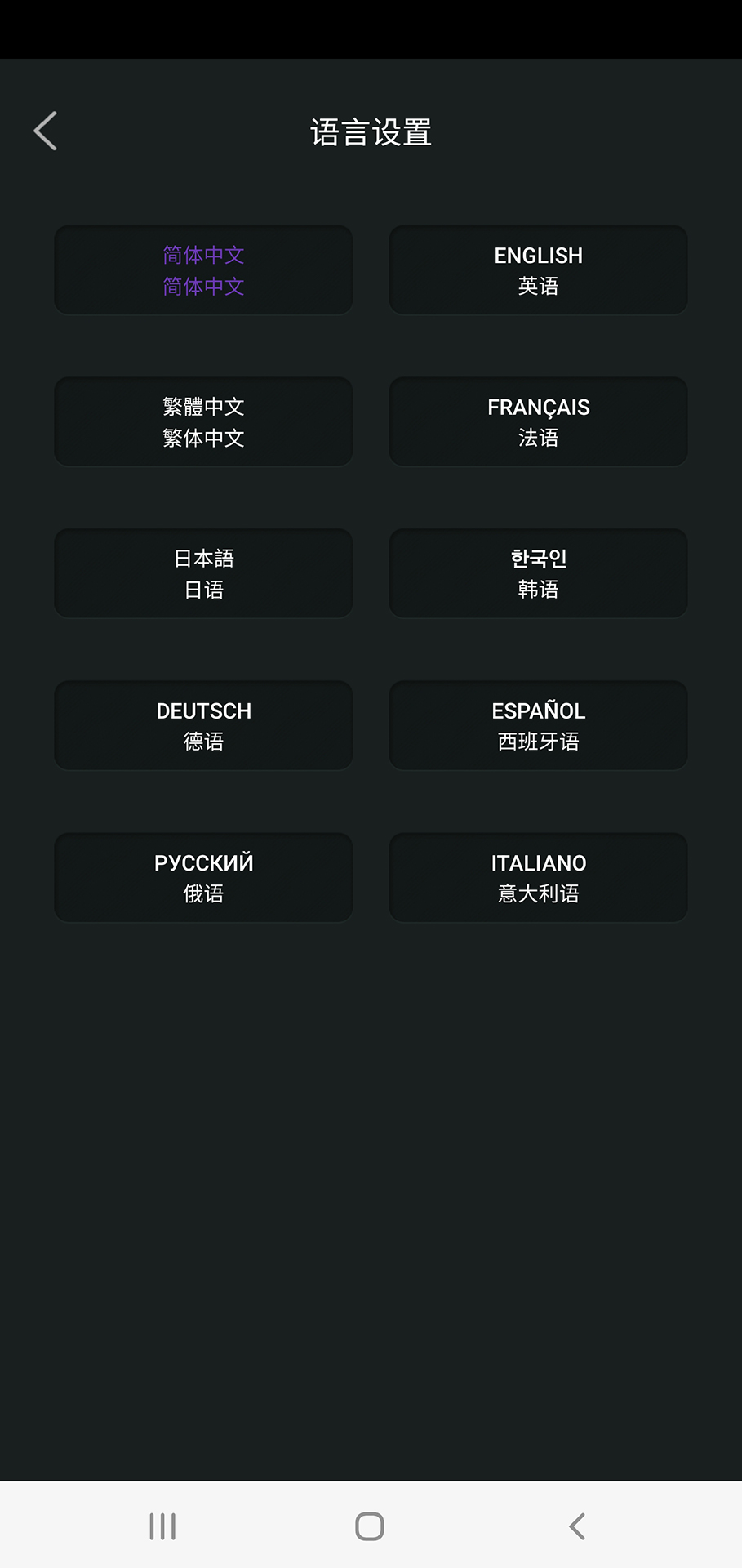This screenshot has width=742, height=1568.
Task: Choose 繁體中文 (Traditional Chinese) language
Action: point(202,421)
